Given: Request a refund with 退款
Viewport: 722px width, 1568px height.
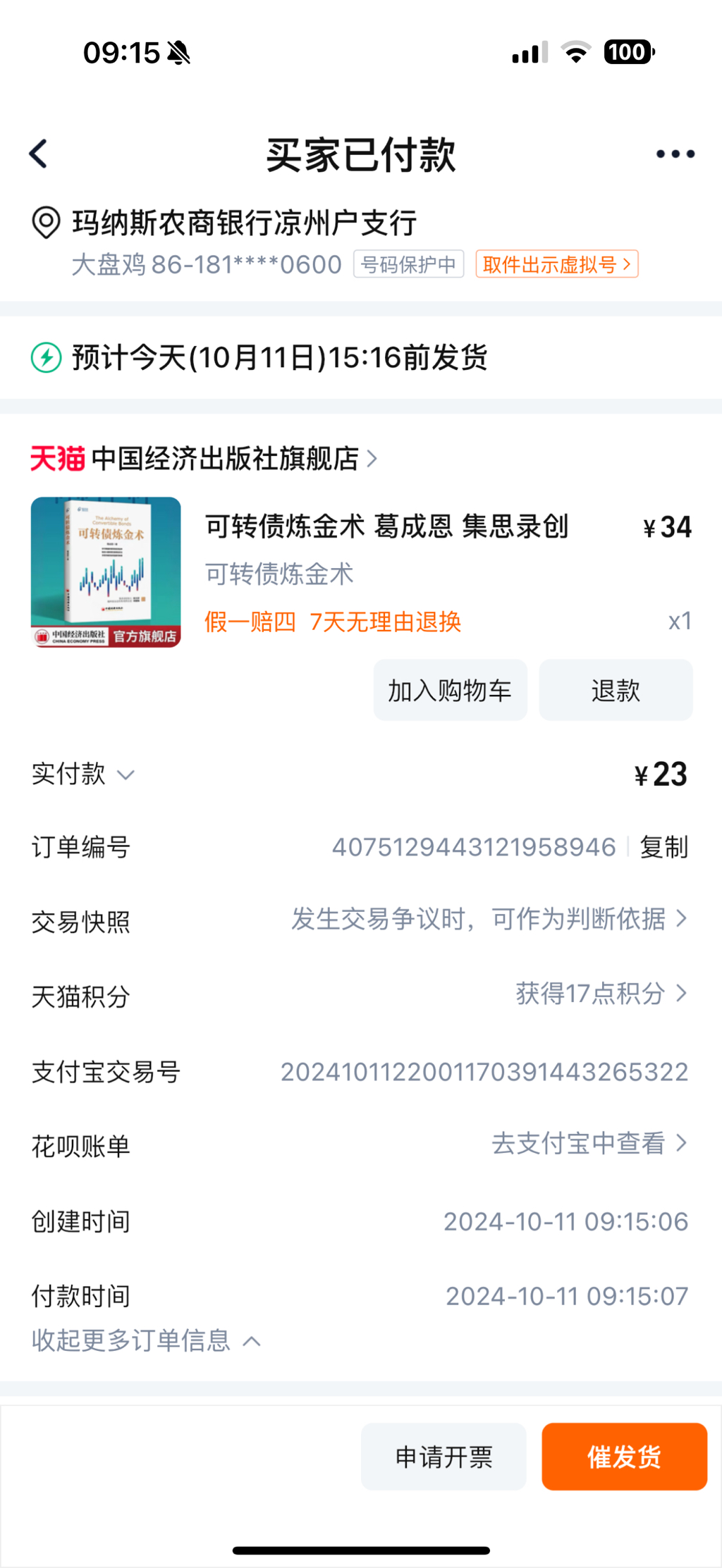Looking at the screenshot, I should (x=616, y=690).
